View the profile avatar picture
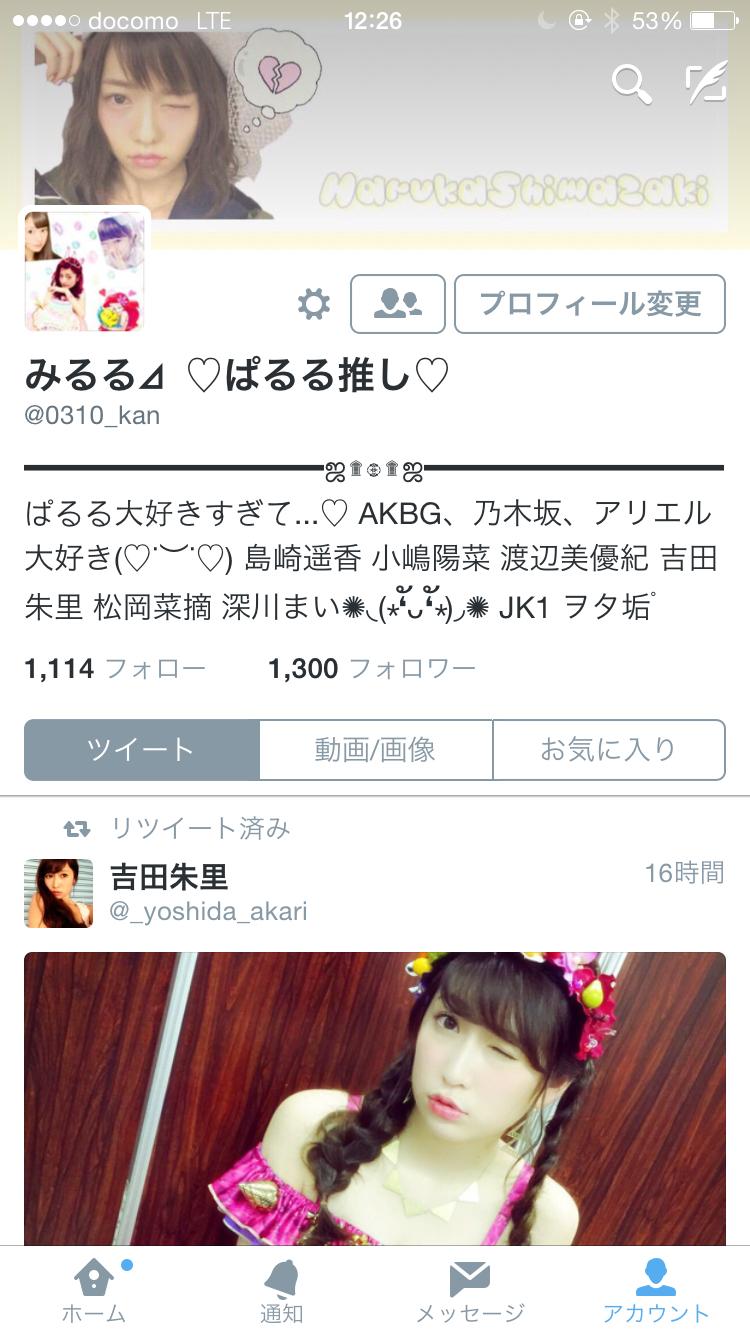750x1334 pixels. tap(86, 270)
